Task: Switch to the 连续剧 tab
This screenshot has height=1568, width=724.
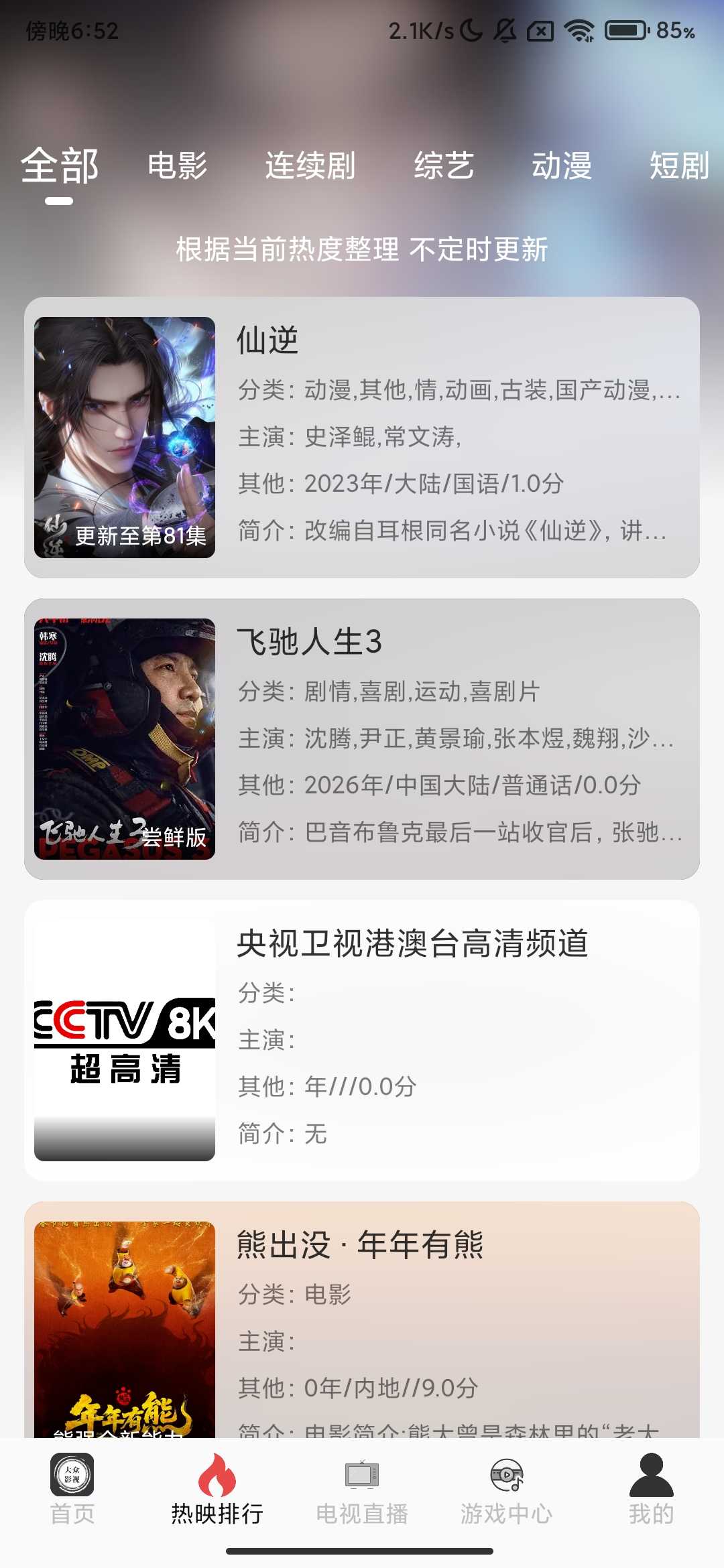Action: (310, 166)
